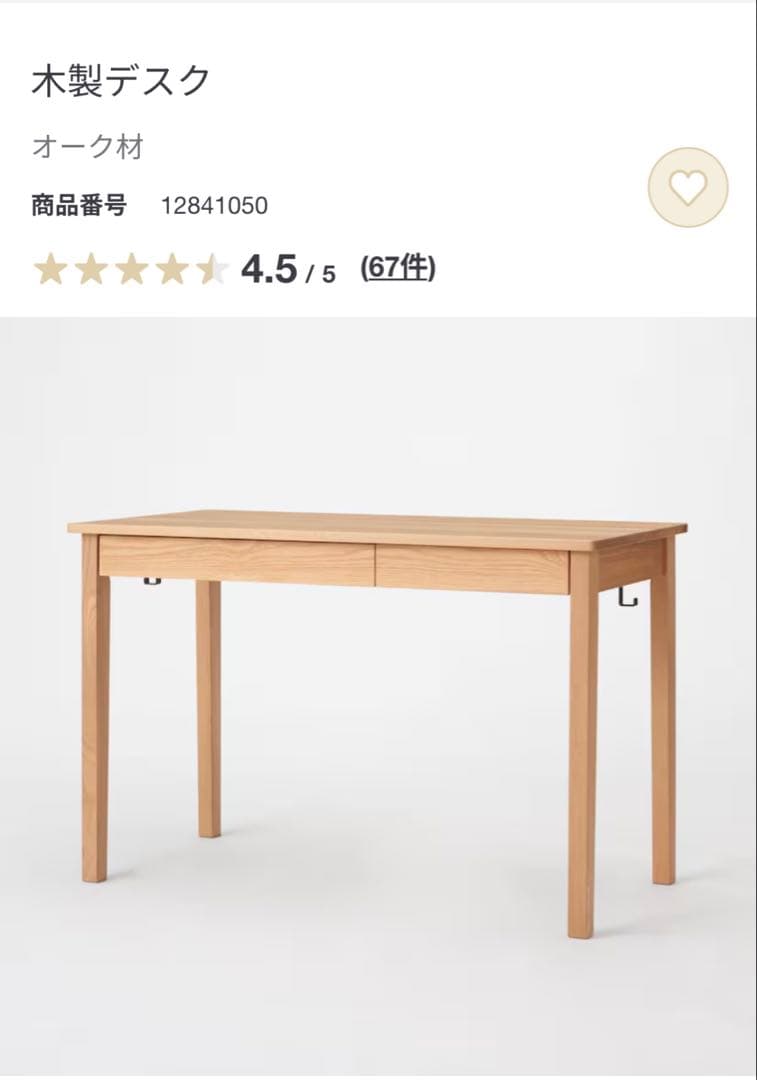The image size is (757, 1080).
Task: Select the first star in the rating
Action: [53, 267]
